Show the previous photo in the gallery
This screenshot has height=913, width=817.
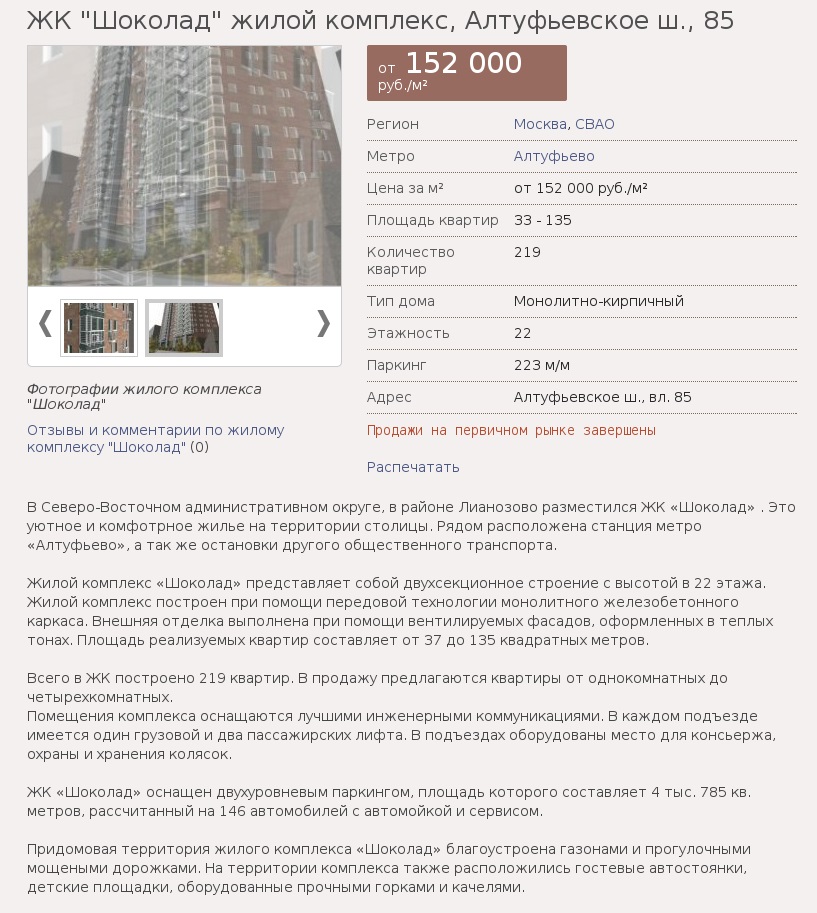click(45, 323)
